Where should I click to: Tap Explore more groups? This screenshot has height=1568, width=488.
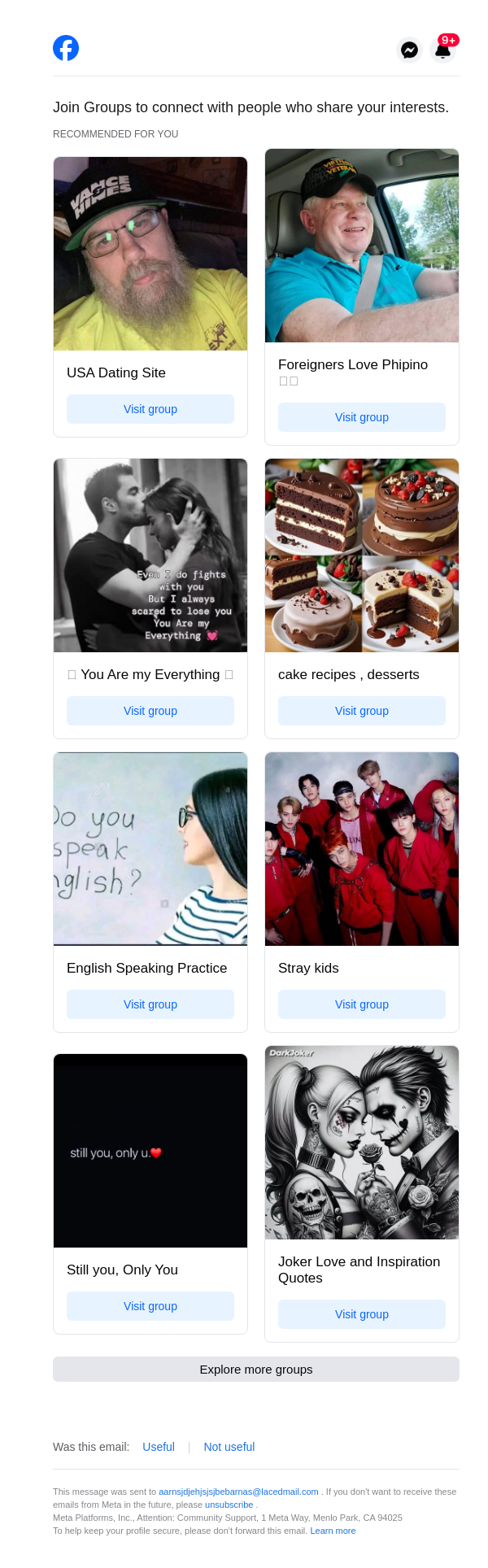[256, 1370]
